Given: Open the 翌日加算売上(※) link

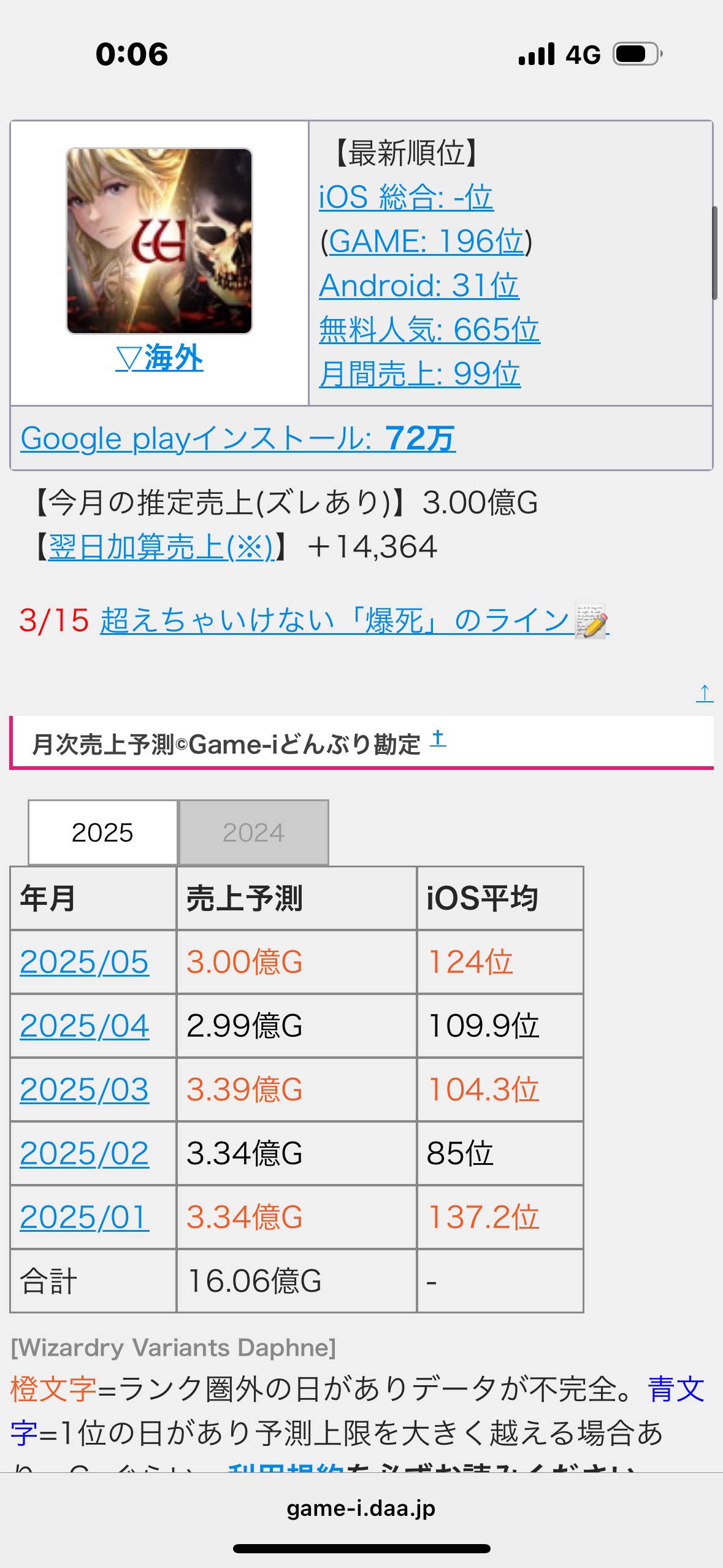Looking at the screenshot, I should 160,547.
